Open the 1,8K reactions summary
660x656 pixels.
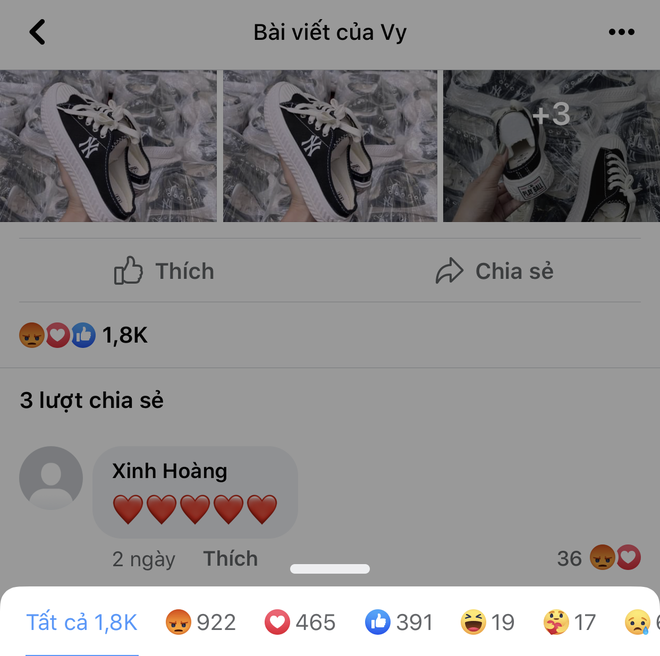tap(84, 336)
